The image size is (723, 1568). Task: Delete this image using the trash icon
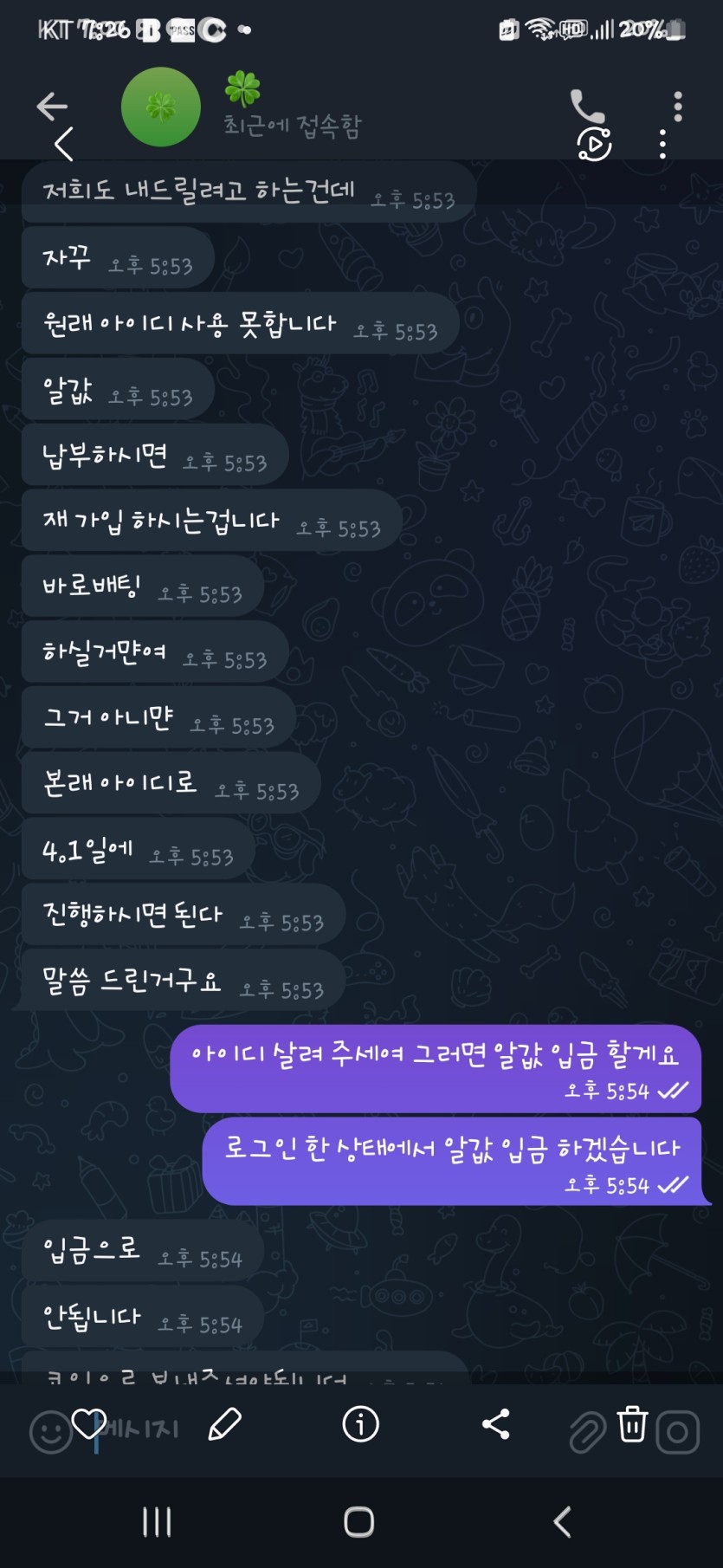click(x=632, y=1424)
